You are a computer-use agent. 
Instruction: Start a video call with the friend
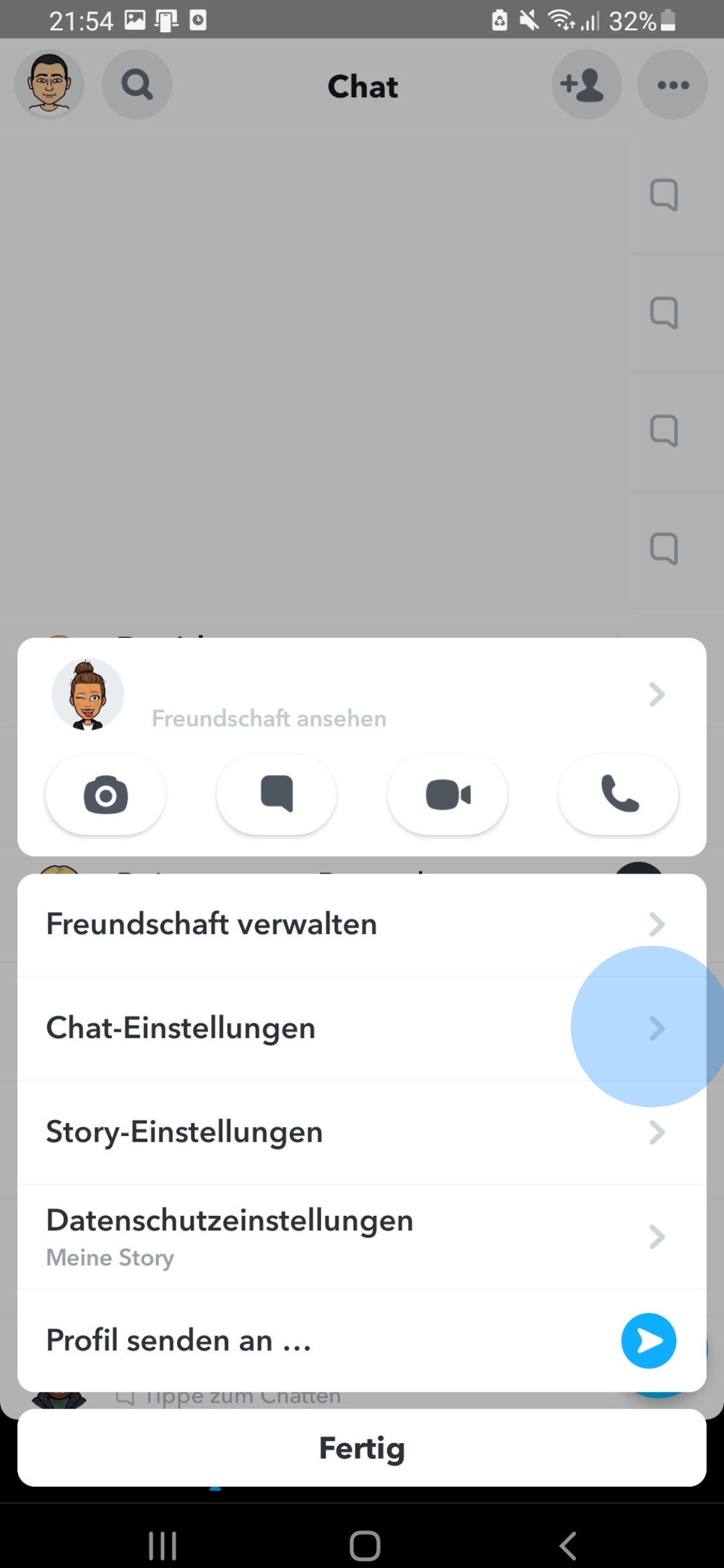(447, 794)
